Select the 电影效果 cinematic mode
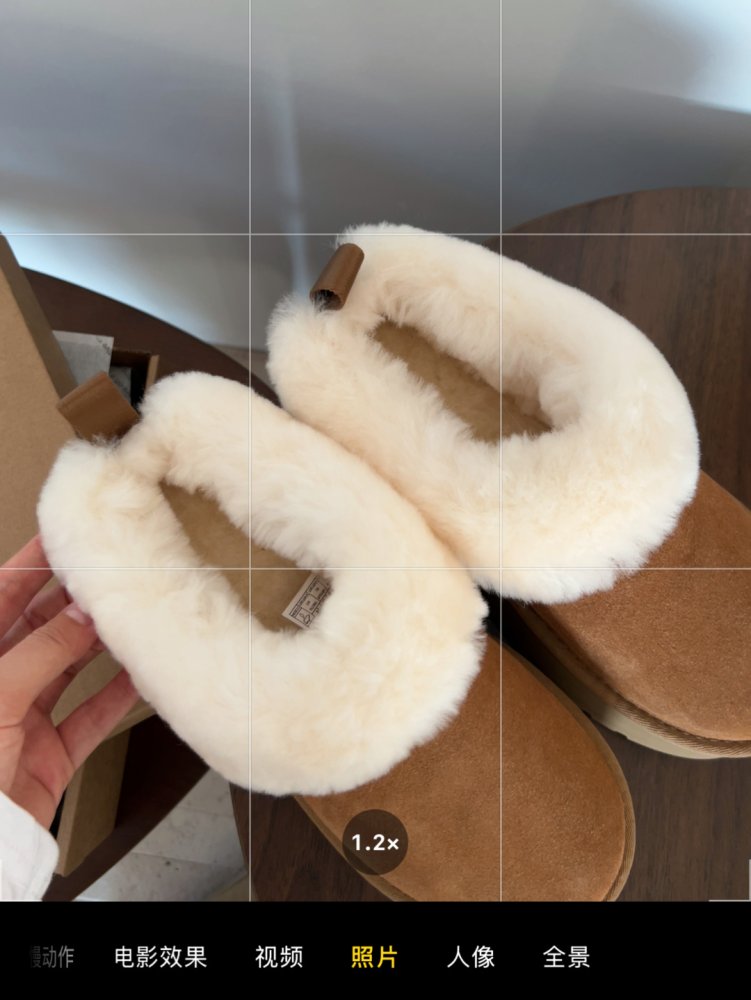Viewport: 751px width, 1000px height. tap(160, 957)
